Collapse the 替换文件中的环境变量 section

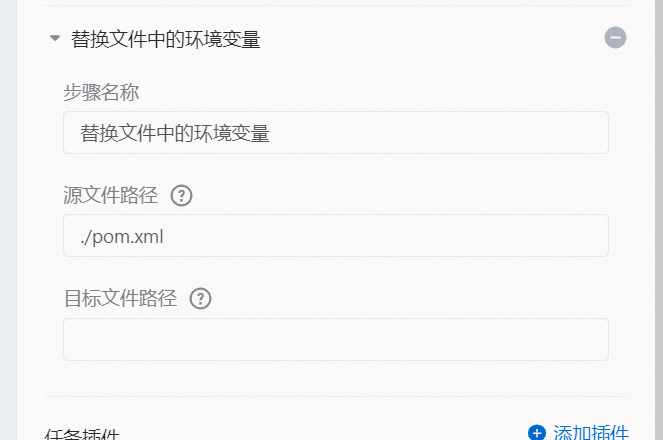[55, 39]
